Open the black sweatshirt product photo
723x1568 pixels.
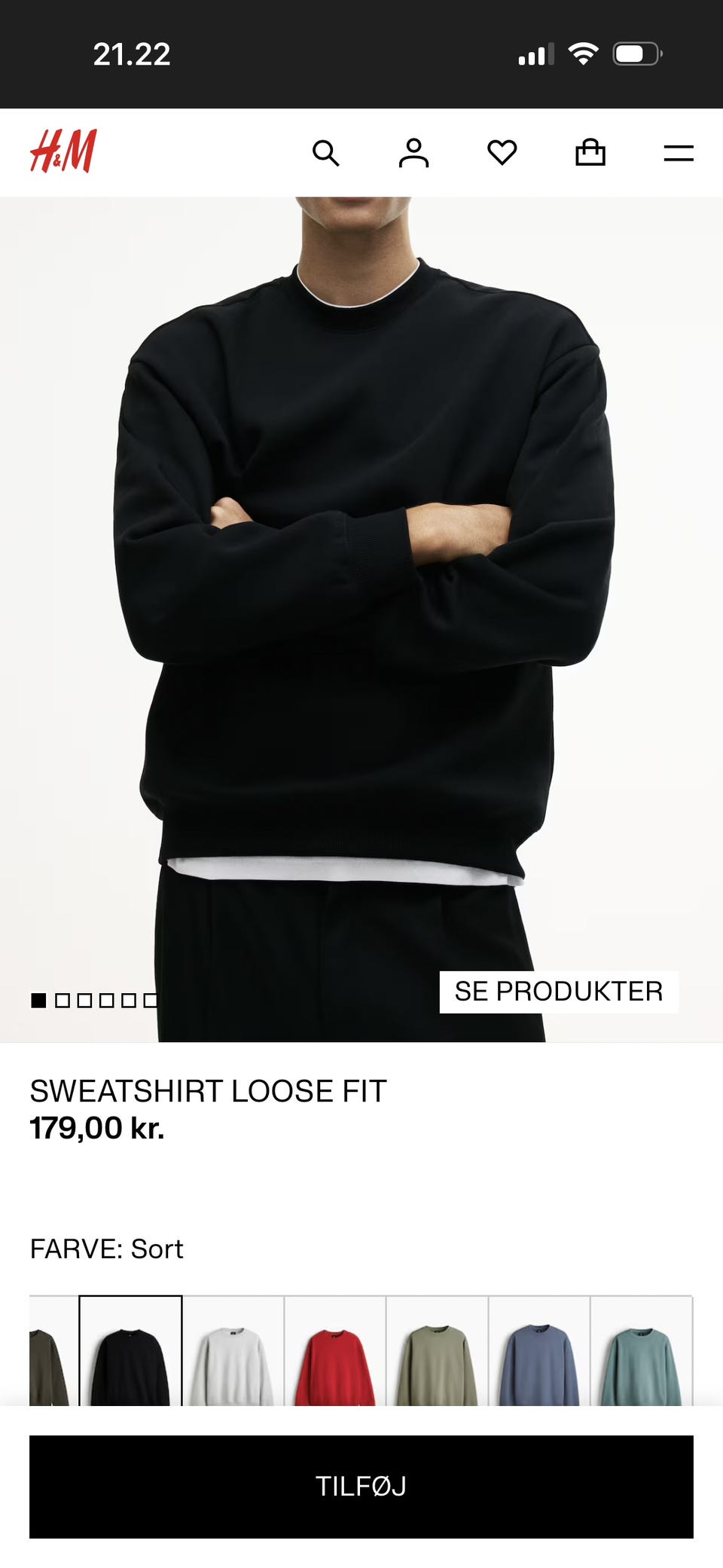(x=361, y=619)
